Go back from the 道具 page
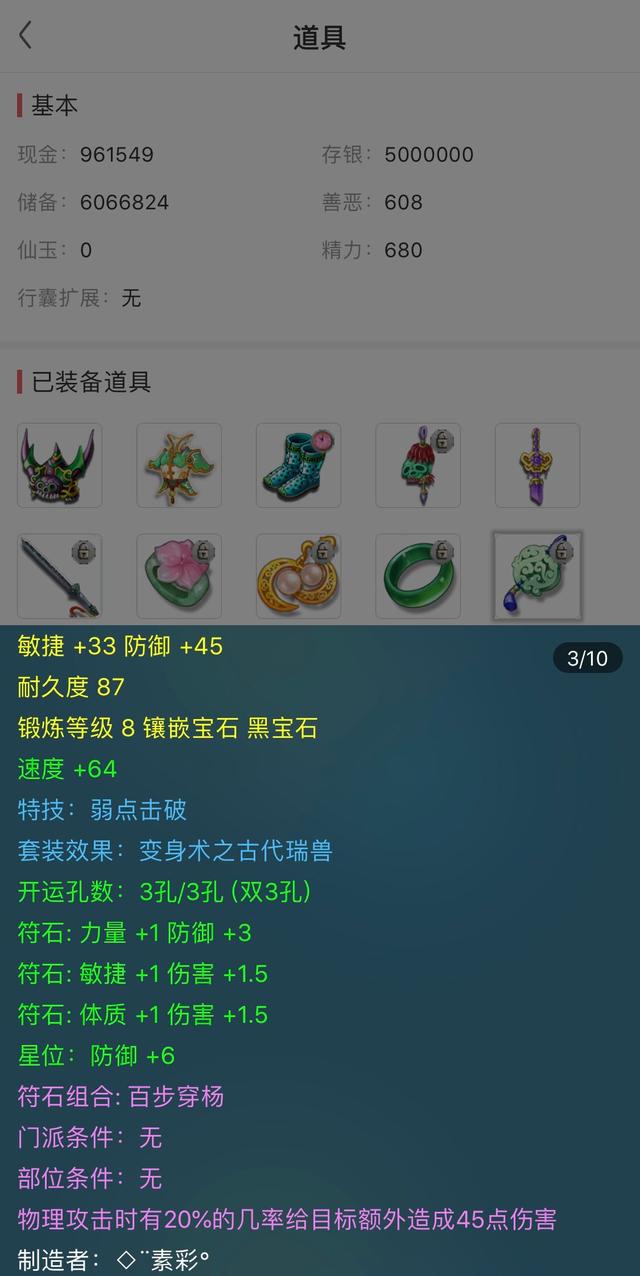The width and height of the screenshot is (640, 1276). [26, 36]
